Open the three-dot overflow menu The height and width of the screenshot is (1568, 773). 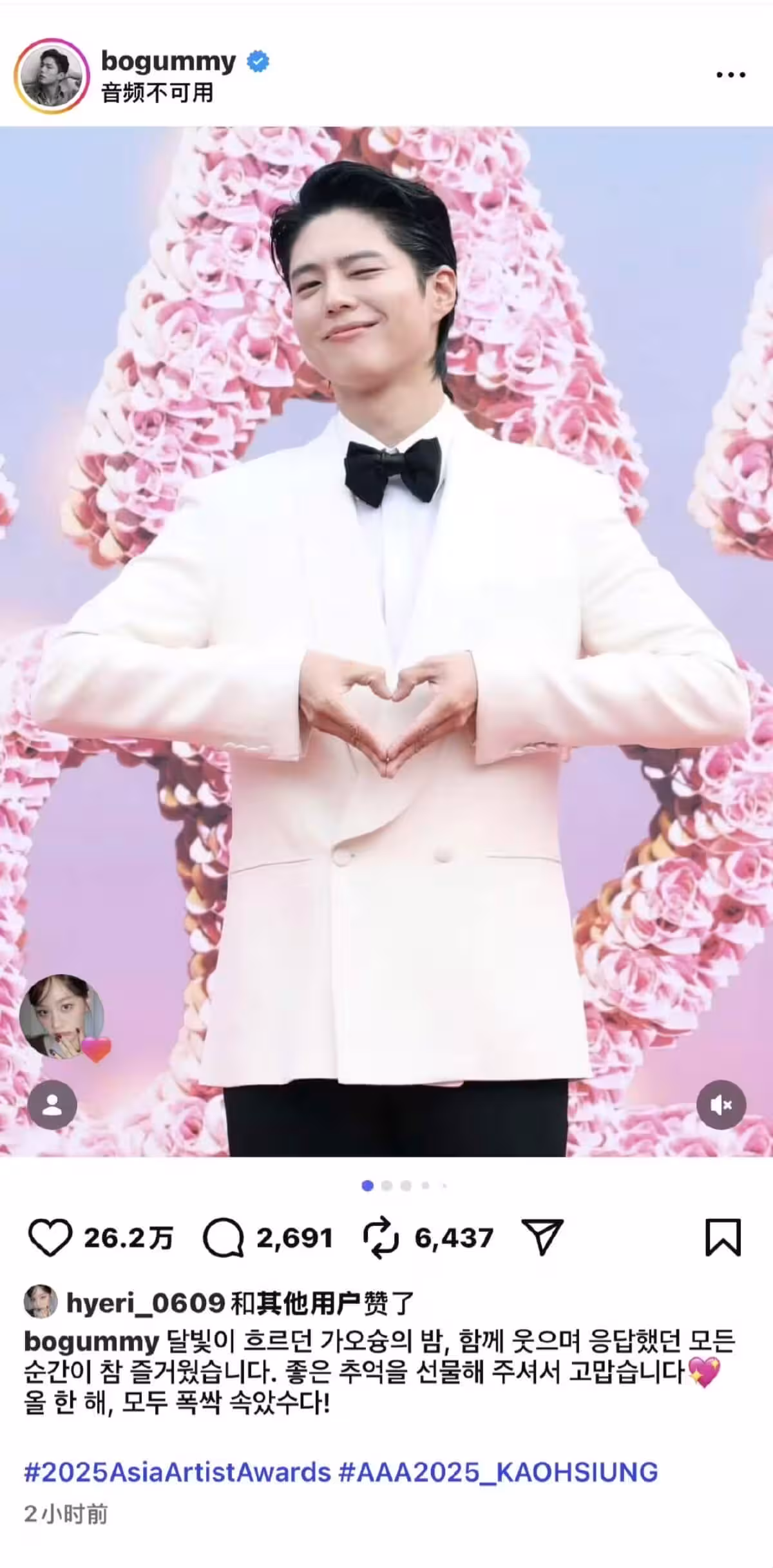coord(730,75)
